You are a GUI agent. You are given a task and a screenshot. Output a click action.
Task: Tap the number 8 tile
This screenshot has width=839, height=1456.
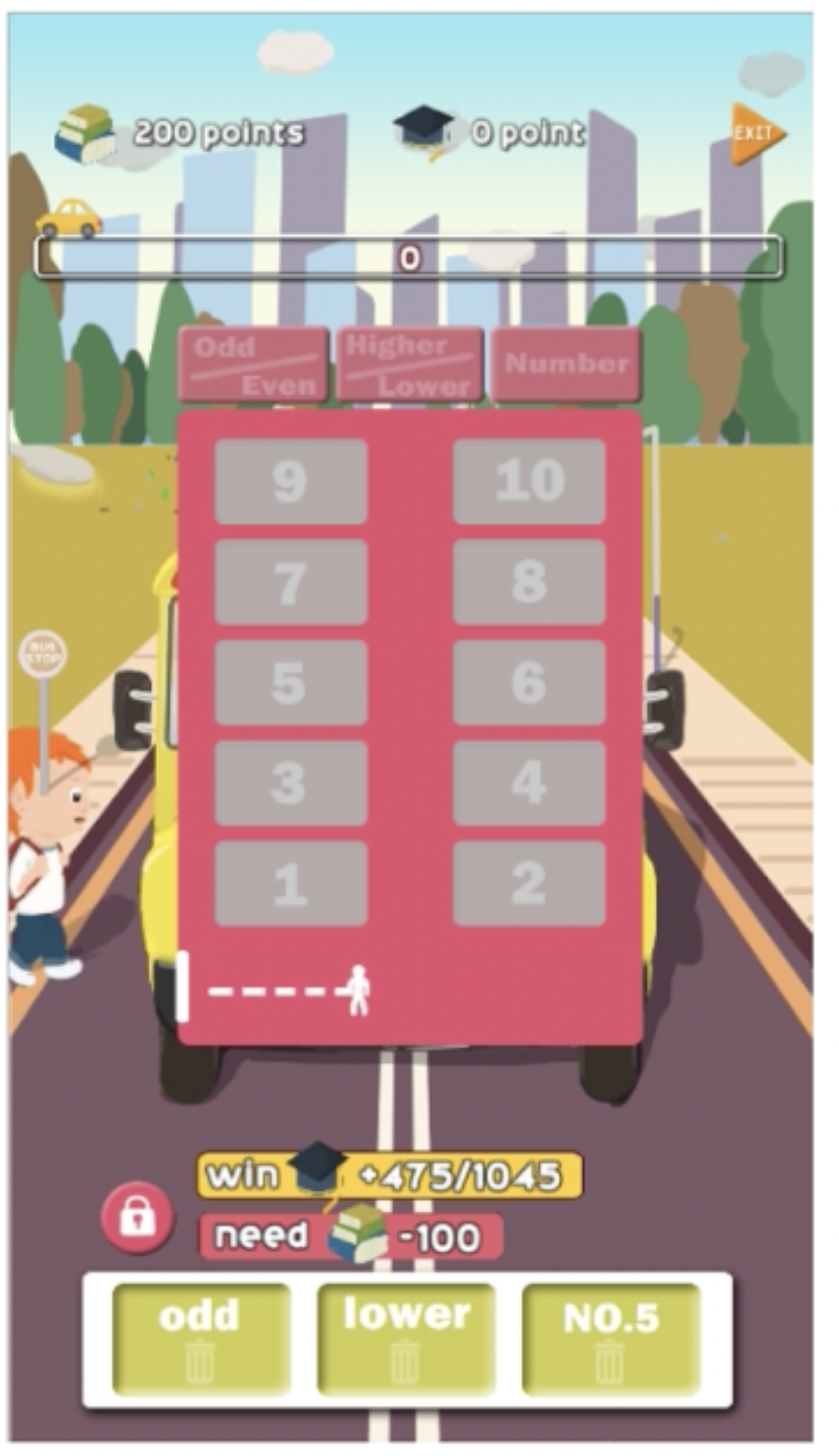529,582
